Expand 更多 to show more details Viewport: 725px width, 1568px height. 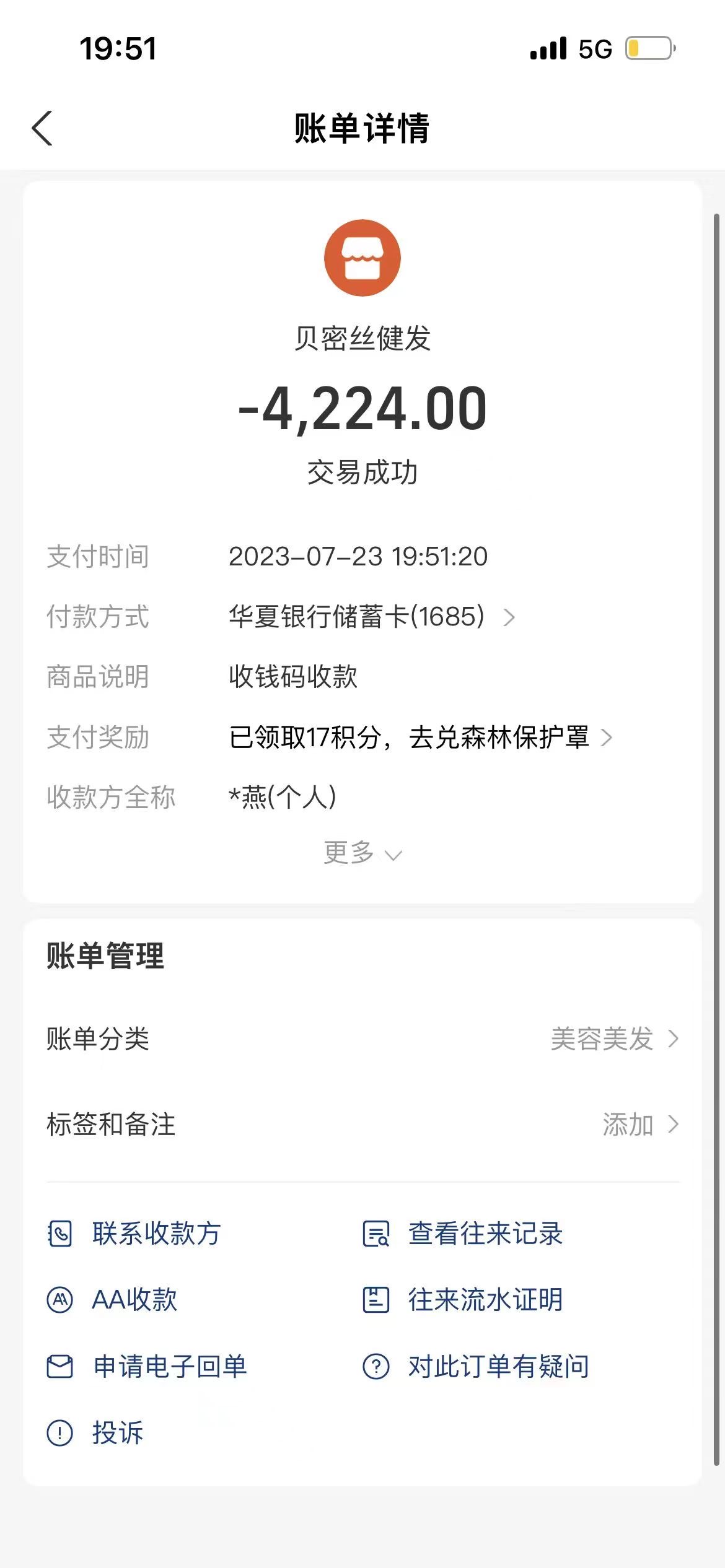click(362, 853)
